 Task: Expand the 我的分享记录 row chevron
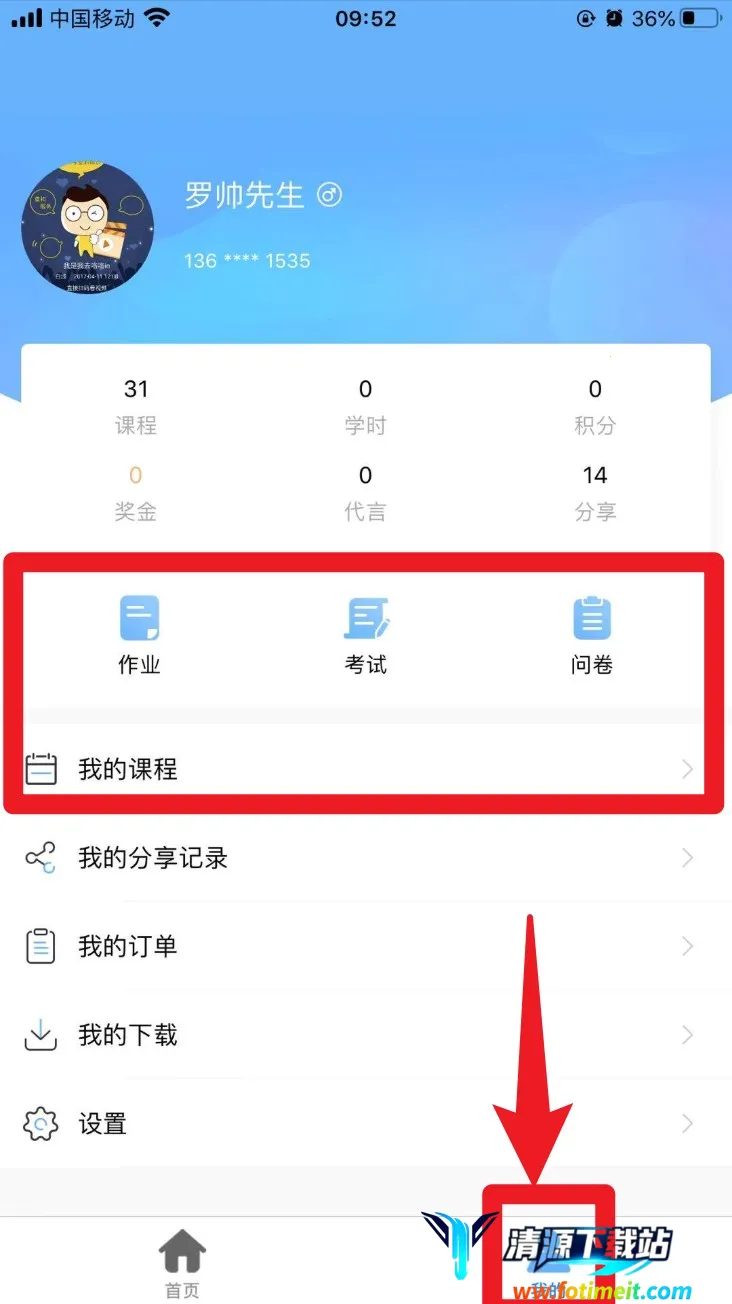tap(687, 857)
